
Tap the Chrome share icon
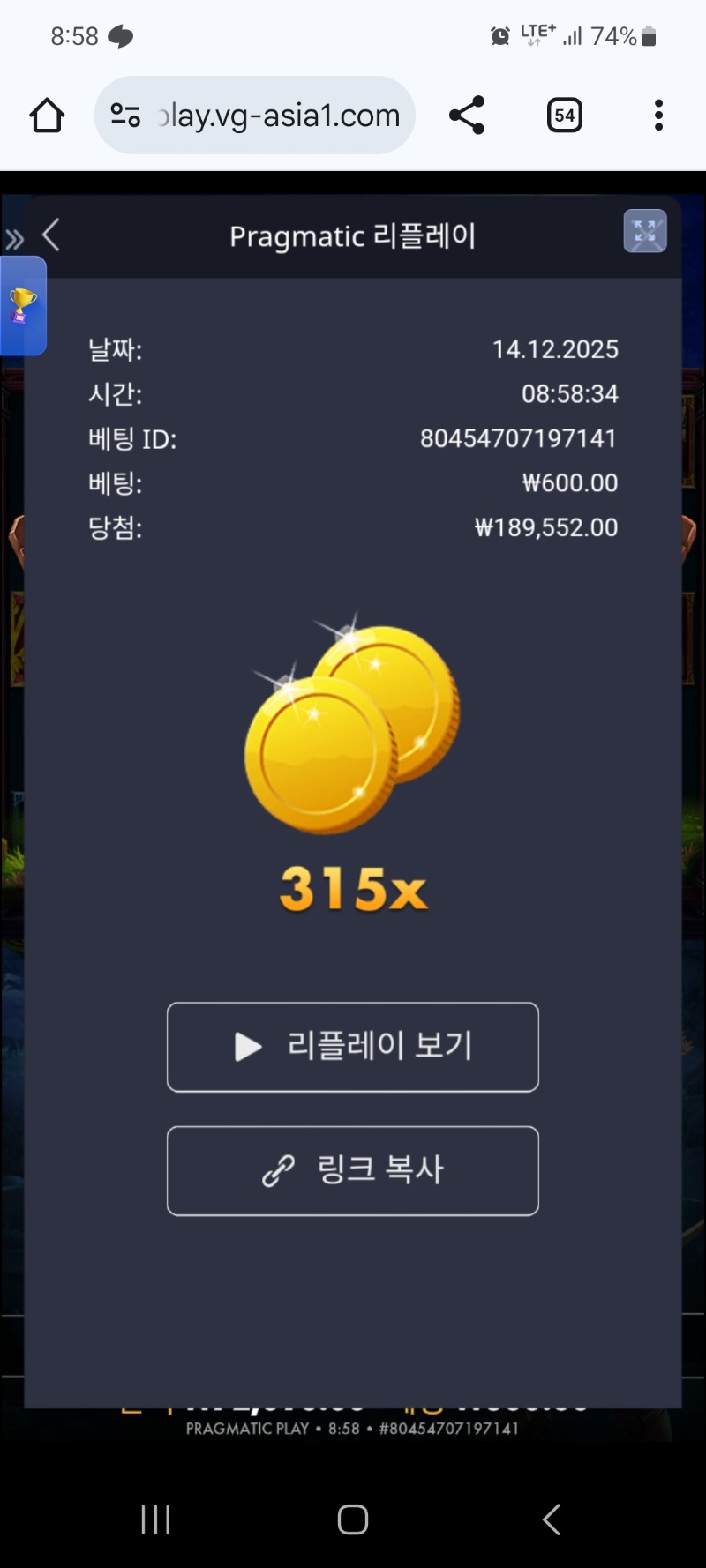tap(466, 115)
